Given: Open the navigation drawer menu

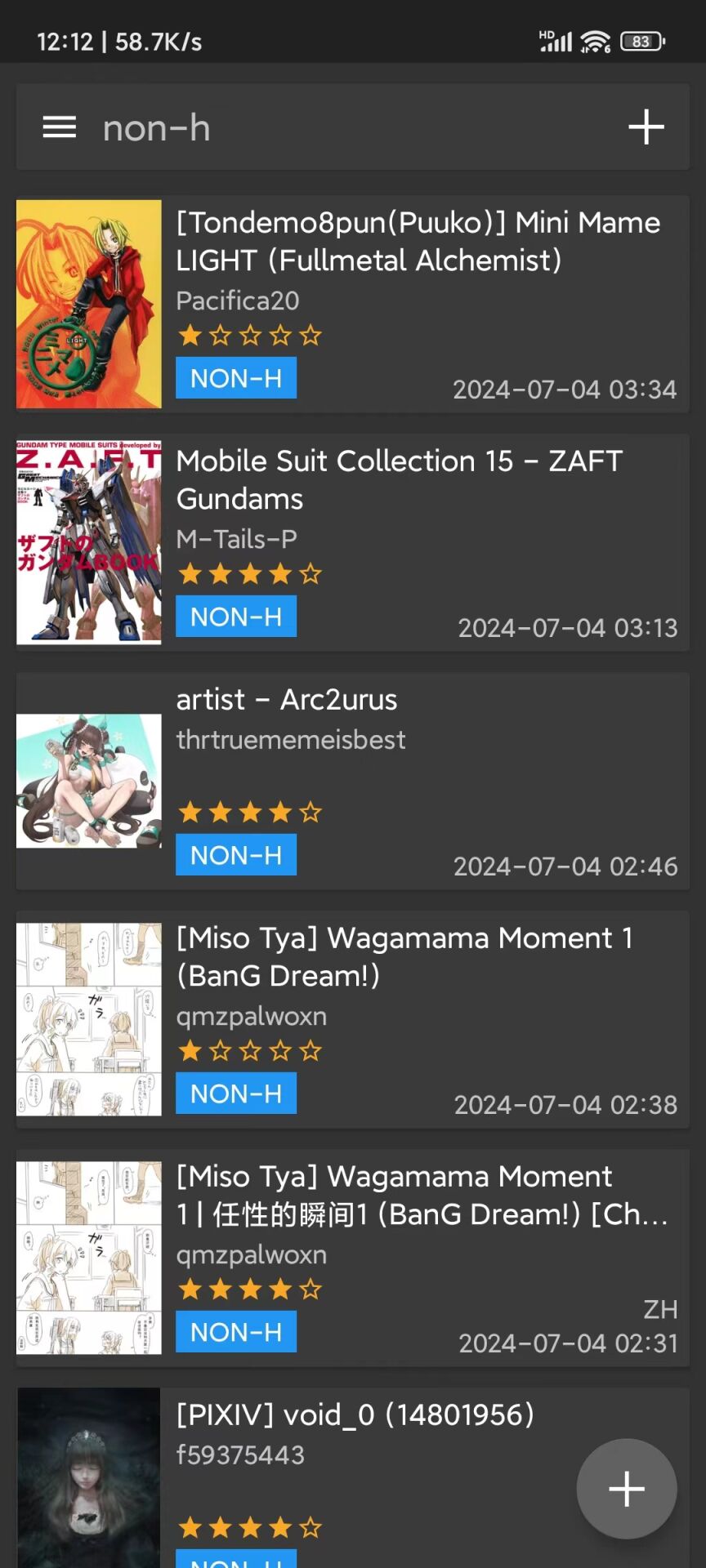Looking at the screenshot, I should pyautogui.click(x=59, y=127).
